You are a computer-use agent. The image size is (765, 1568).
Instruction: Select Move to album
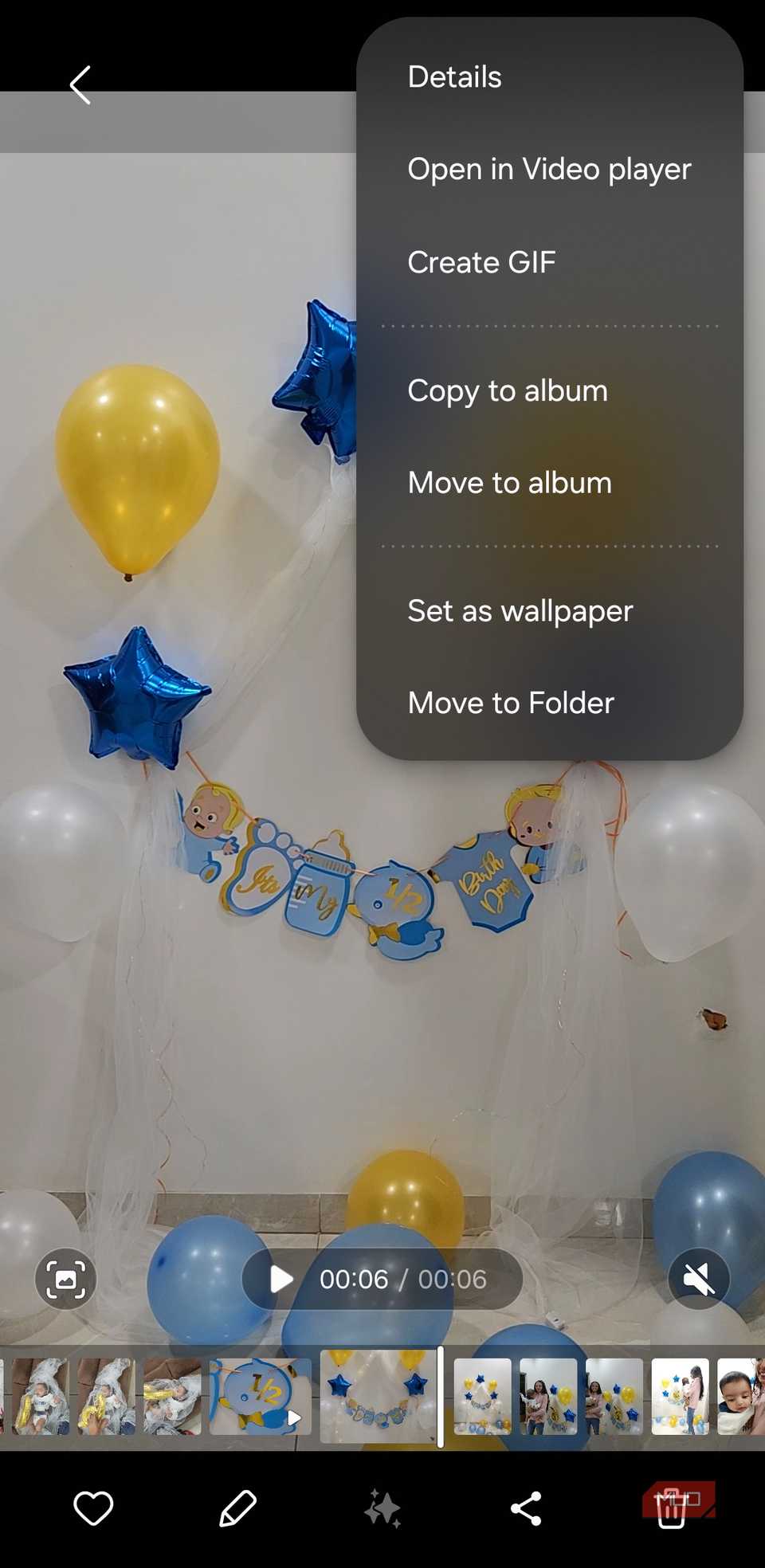[x=509, y=483]
